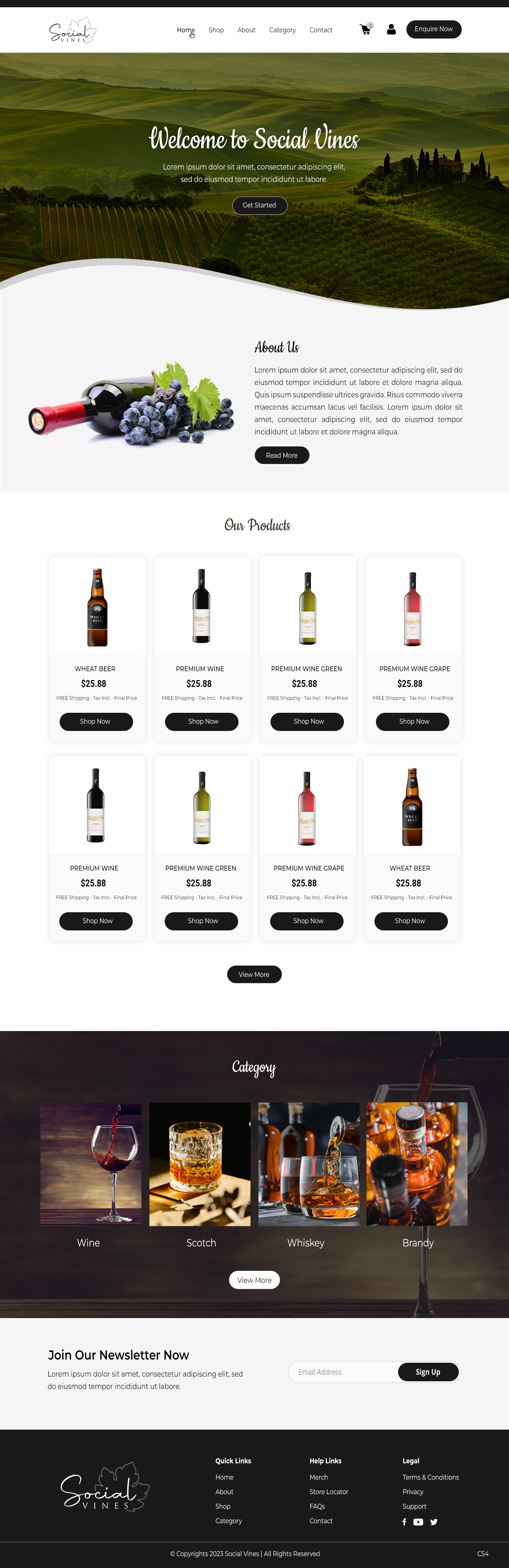Visit the Facebook page icon
509x1568 pixels.
[x=404, y=1522]
